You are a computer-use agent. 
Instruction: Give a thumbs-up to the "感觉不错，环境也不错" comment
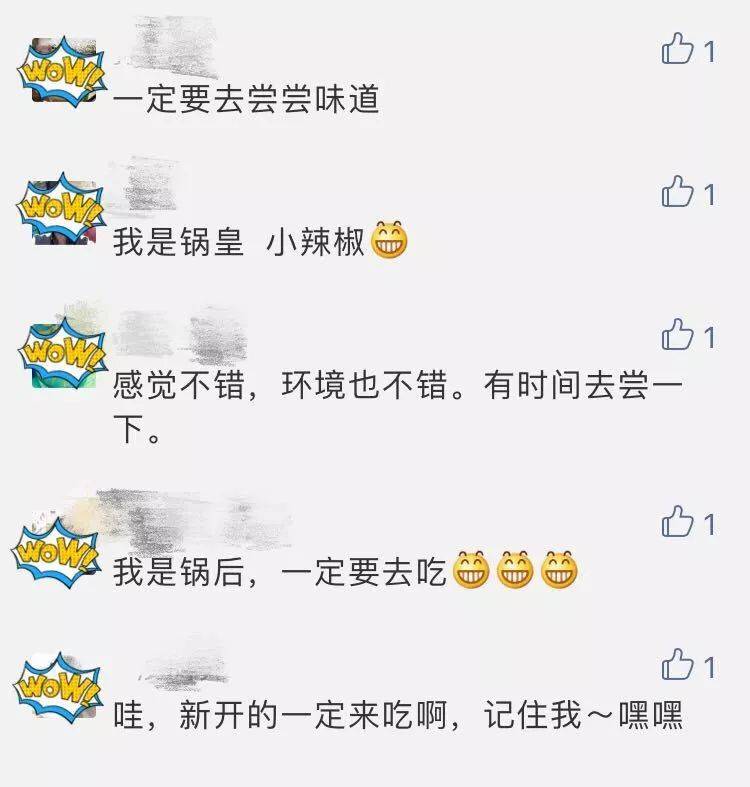tap(679, 334)
